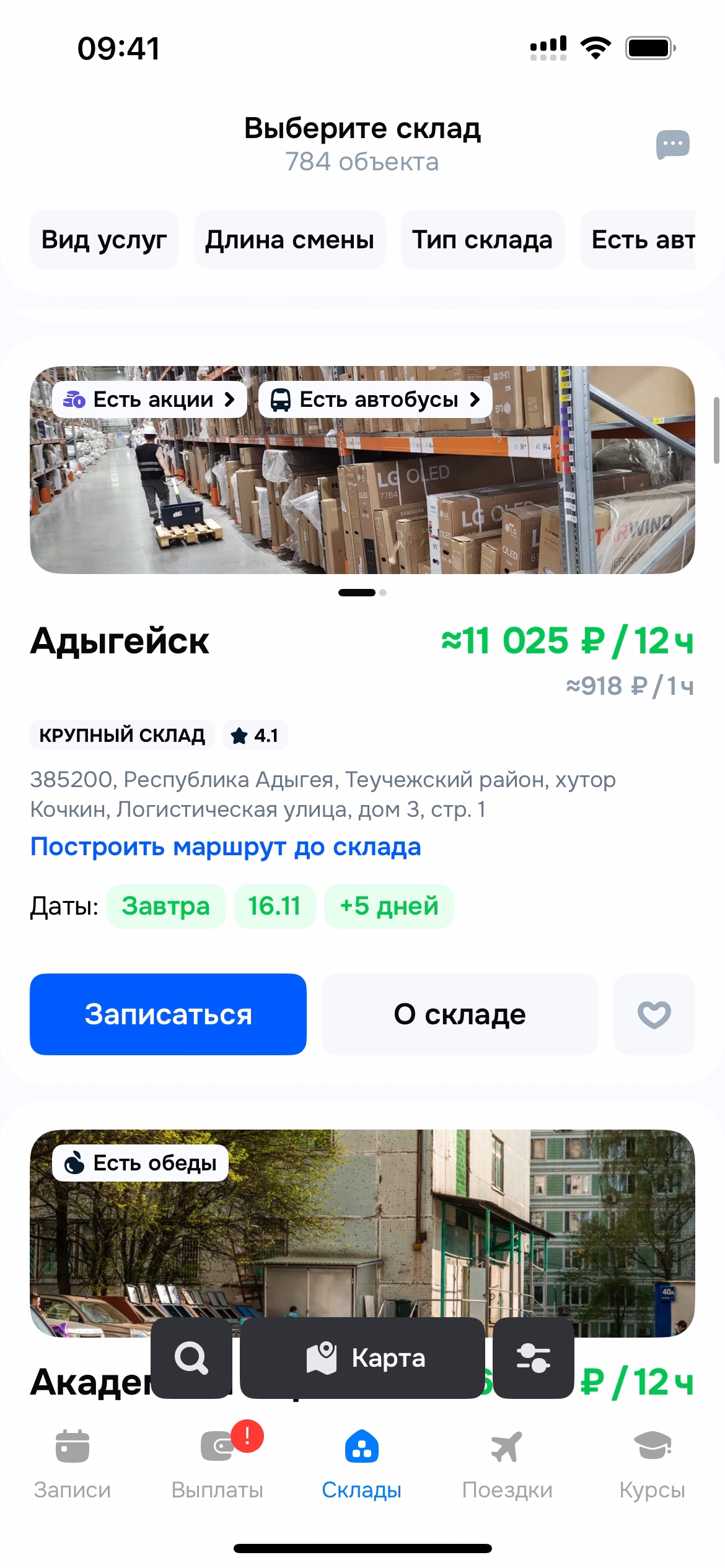This screenshot has width=725, height=1568.
Task: Build route via «Построить маршрут до склада»
Action: [226, 847]
